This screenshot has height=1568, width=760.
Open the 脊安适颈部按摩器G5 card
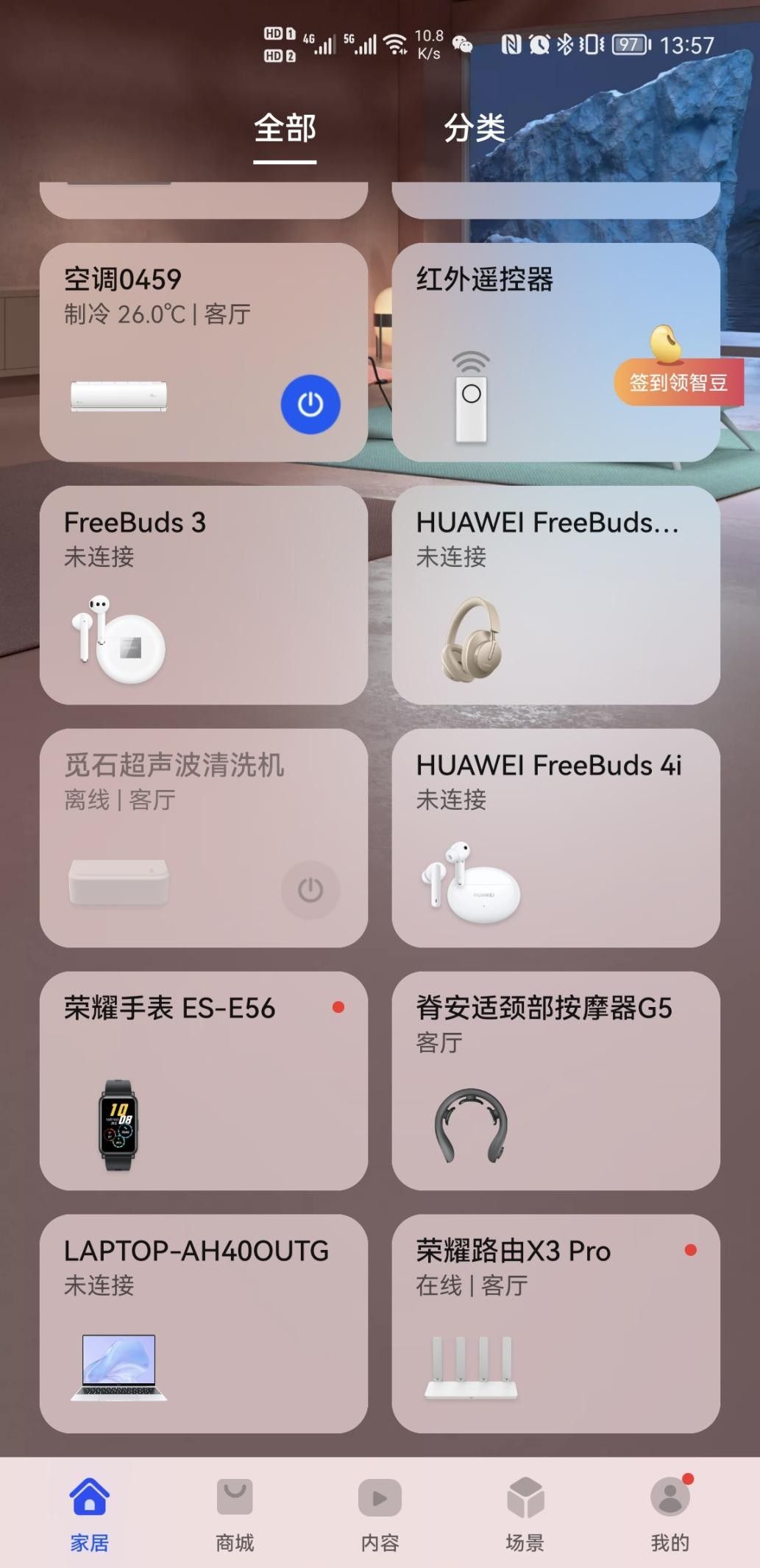(555, 1080)
